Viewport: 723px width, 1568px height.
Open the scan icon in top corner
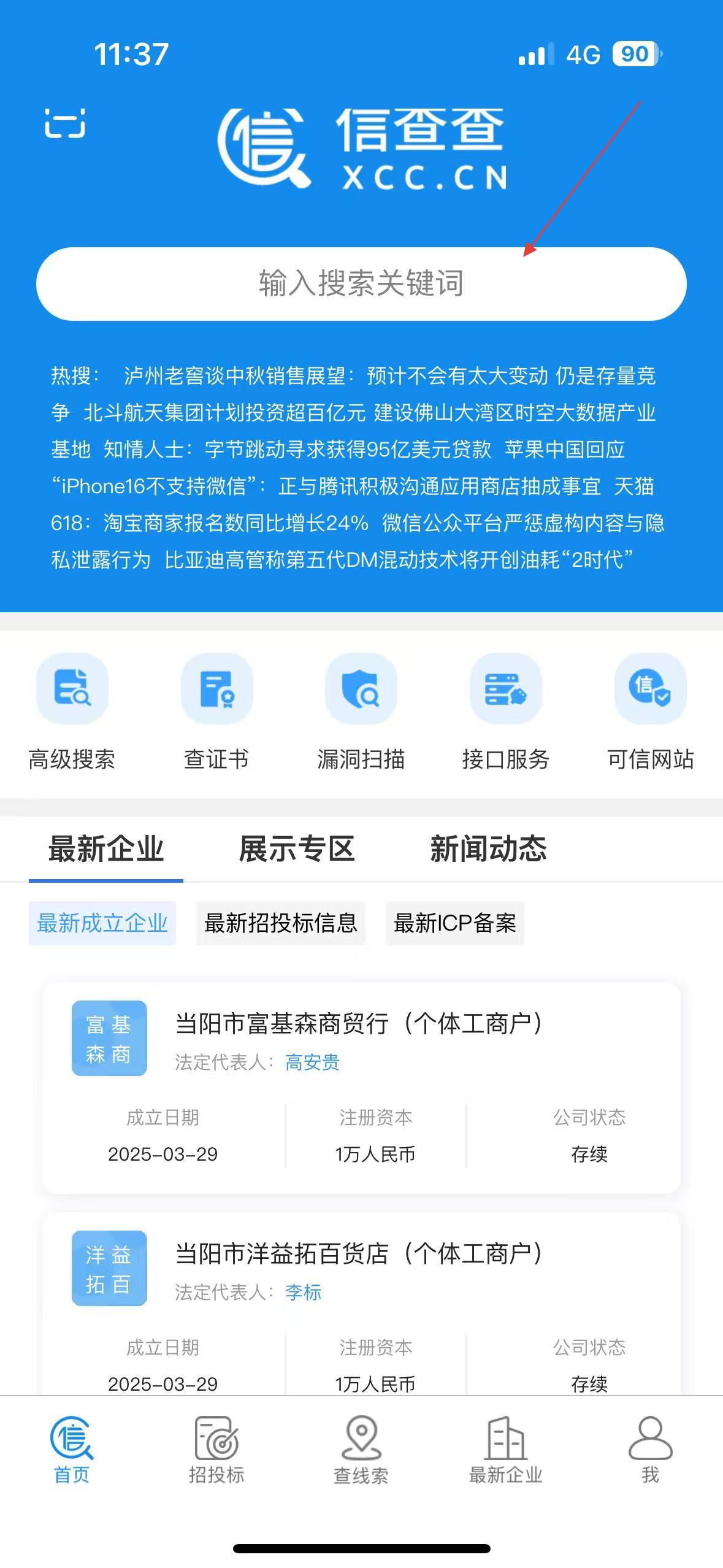[x=65, y=124]
